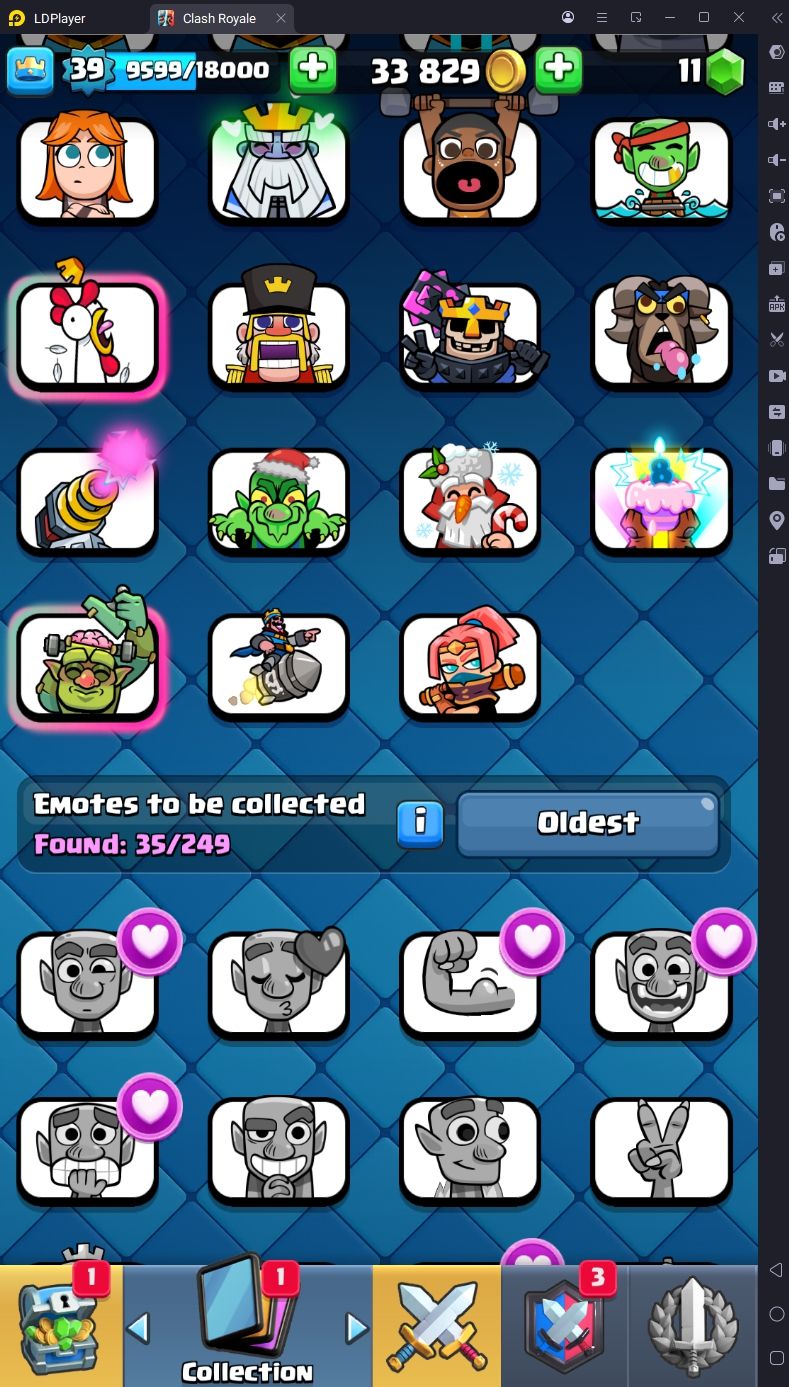Pick the snowman king candy cane emote

(470, 499)
